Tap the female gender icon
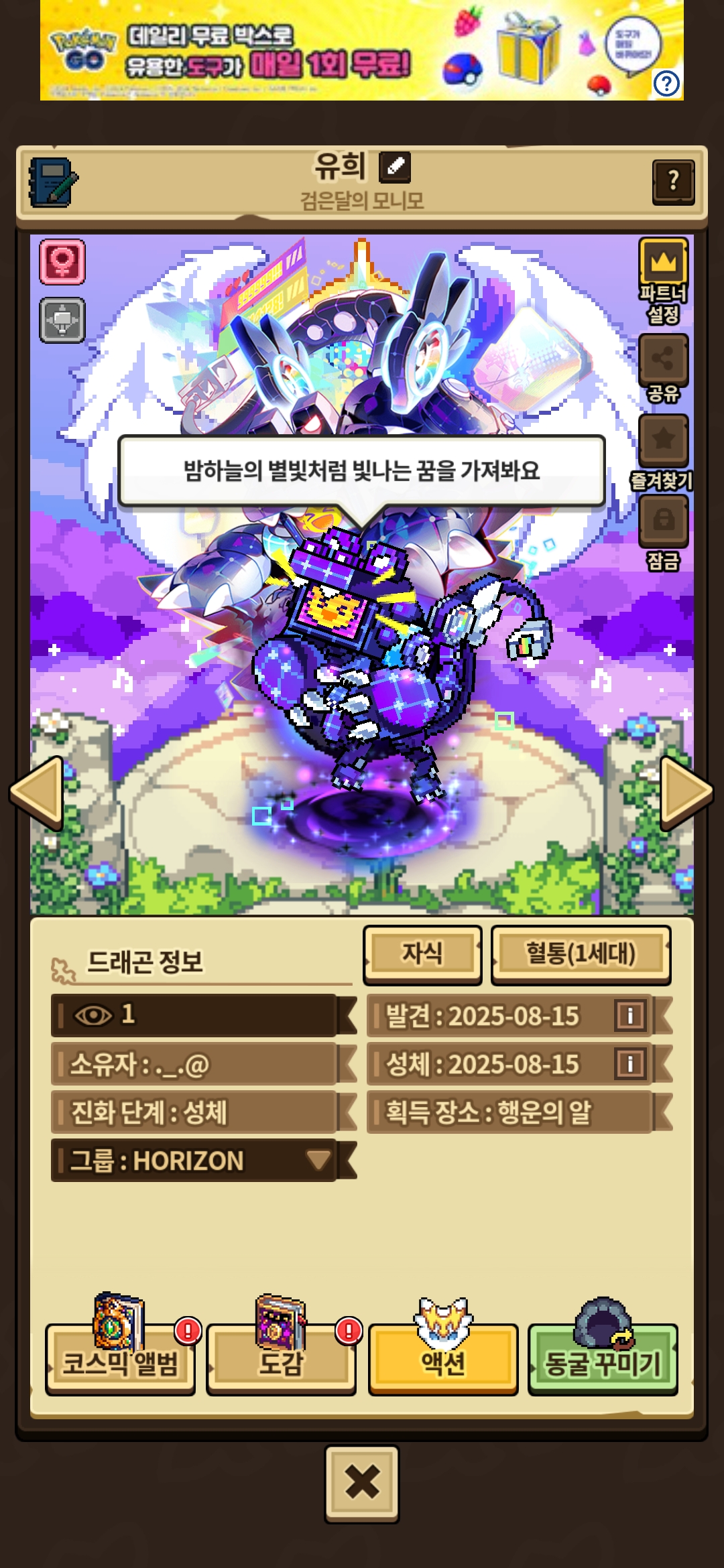Viewport: 724px width, 1568px height. click(x=62, y=261)
